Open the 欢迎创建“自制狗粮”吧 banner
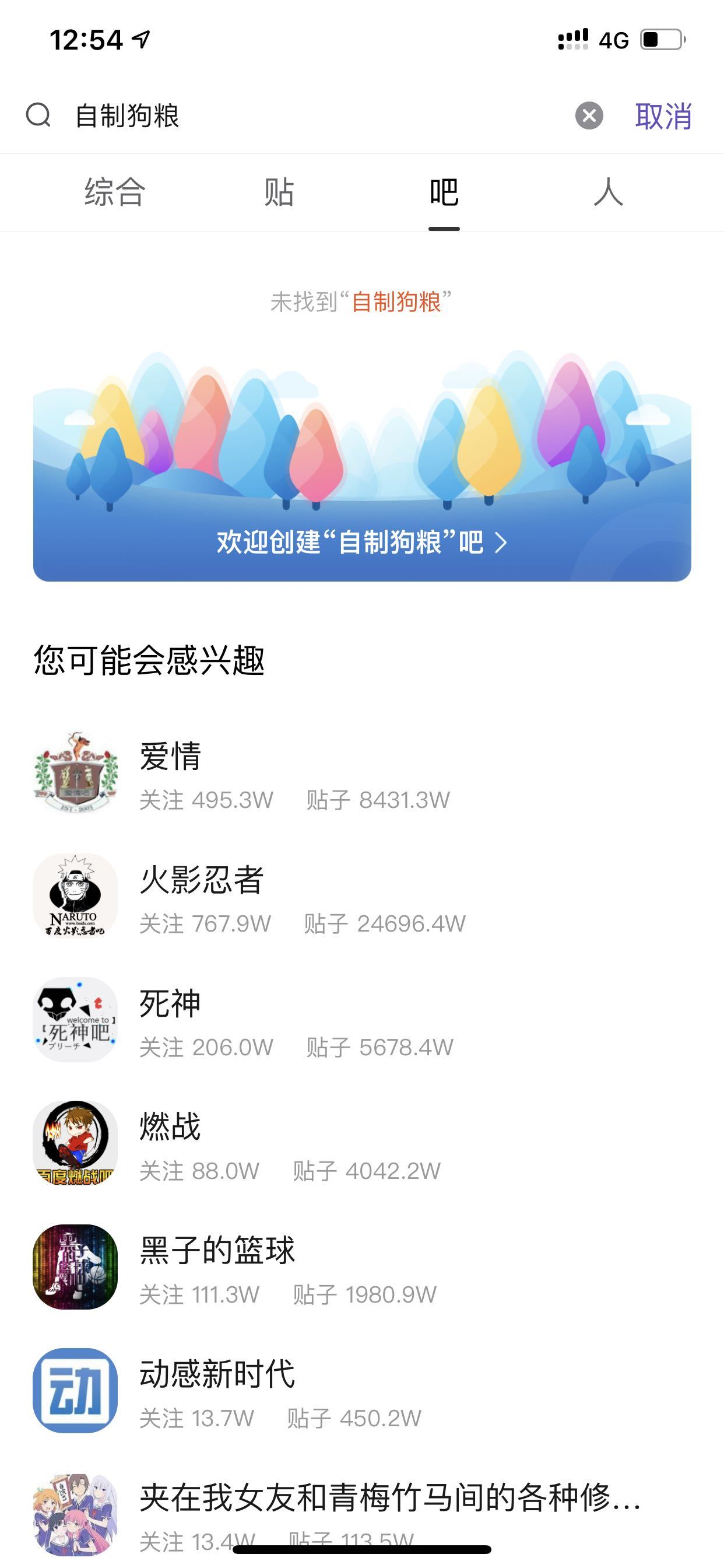724x1568 pixels. coord(362,541)
